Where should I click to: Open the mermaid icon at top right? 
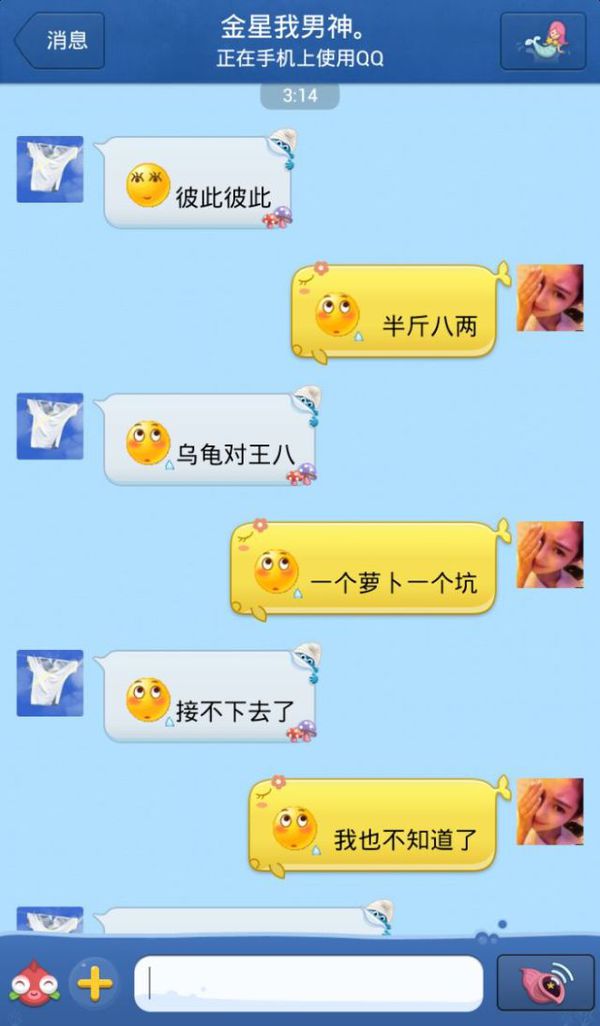point(543,41)
